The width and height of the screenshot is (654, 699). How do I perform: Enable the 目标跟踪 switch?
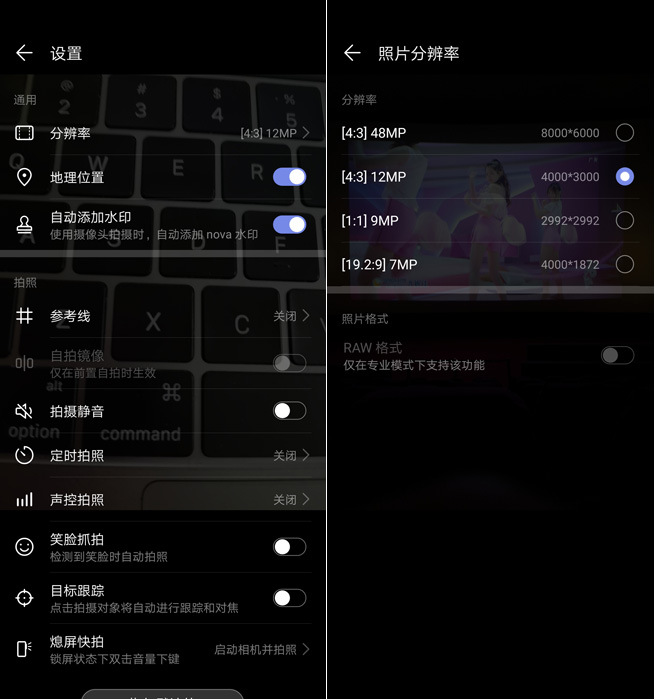[289, 598]
